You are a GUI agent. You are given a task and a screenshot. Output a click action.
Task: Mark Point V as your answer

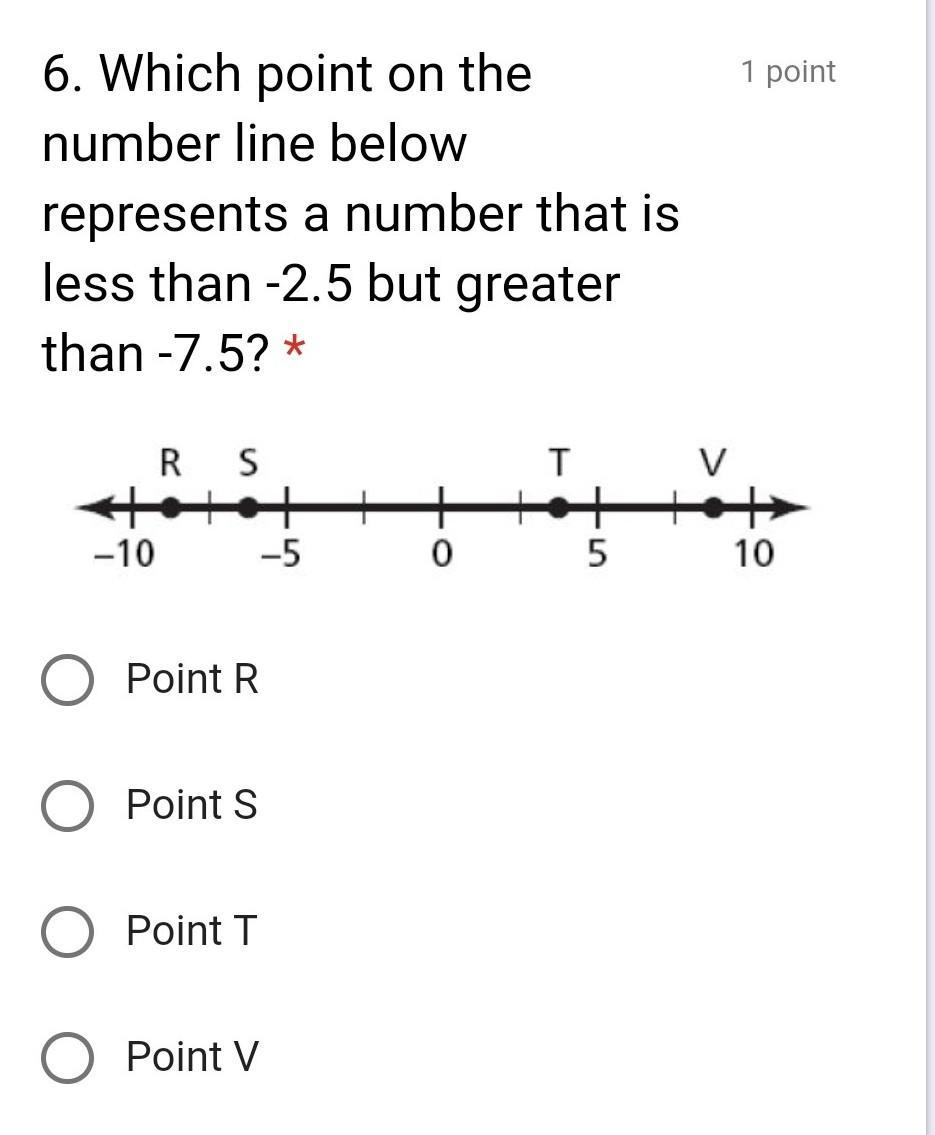(x=68, y=1058)
